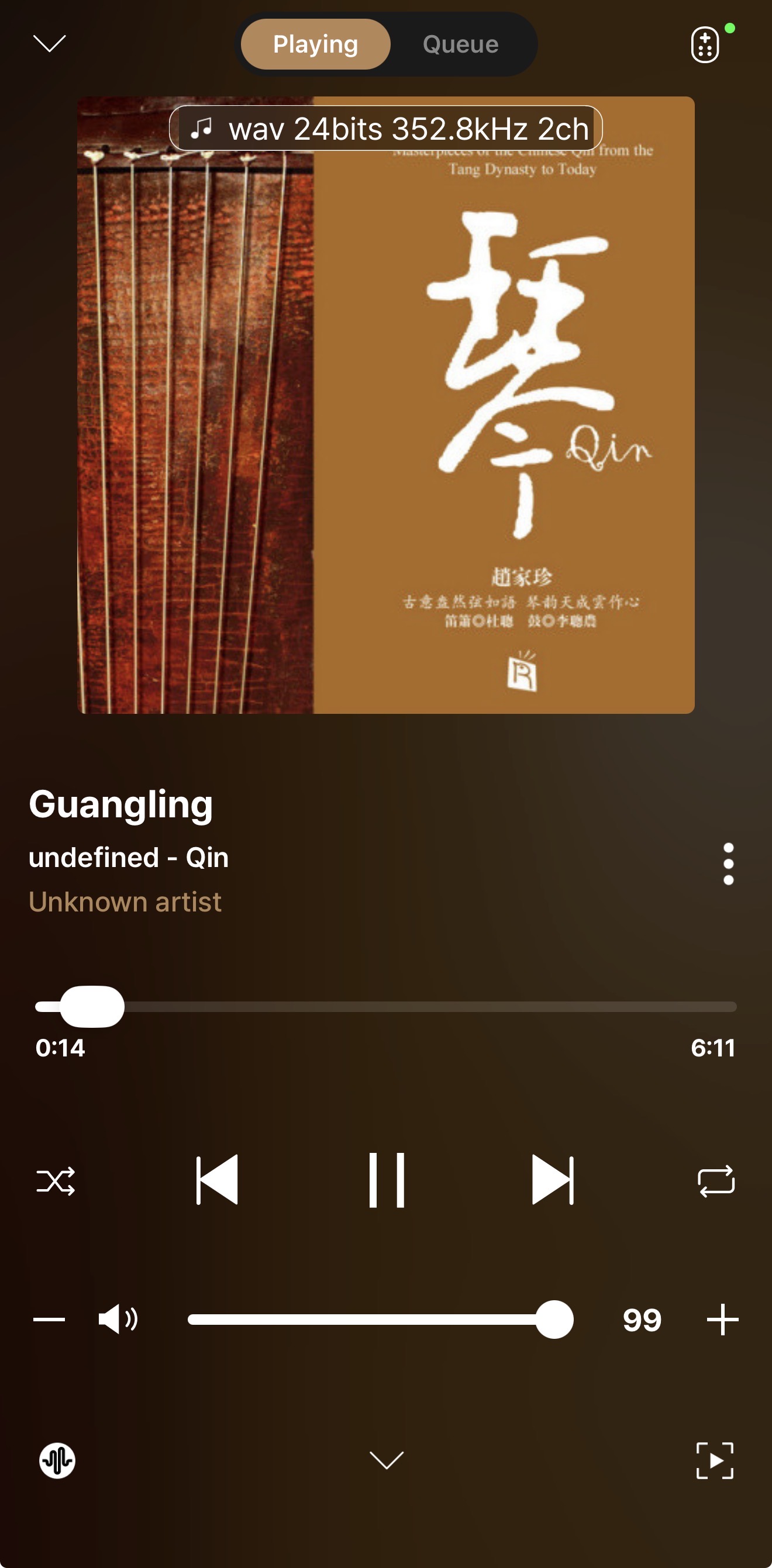Open the remote control icon
The height and width of the screenshot is (1568, 772).
pos(705,44)
